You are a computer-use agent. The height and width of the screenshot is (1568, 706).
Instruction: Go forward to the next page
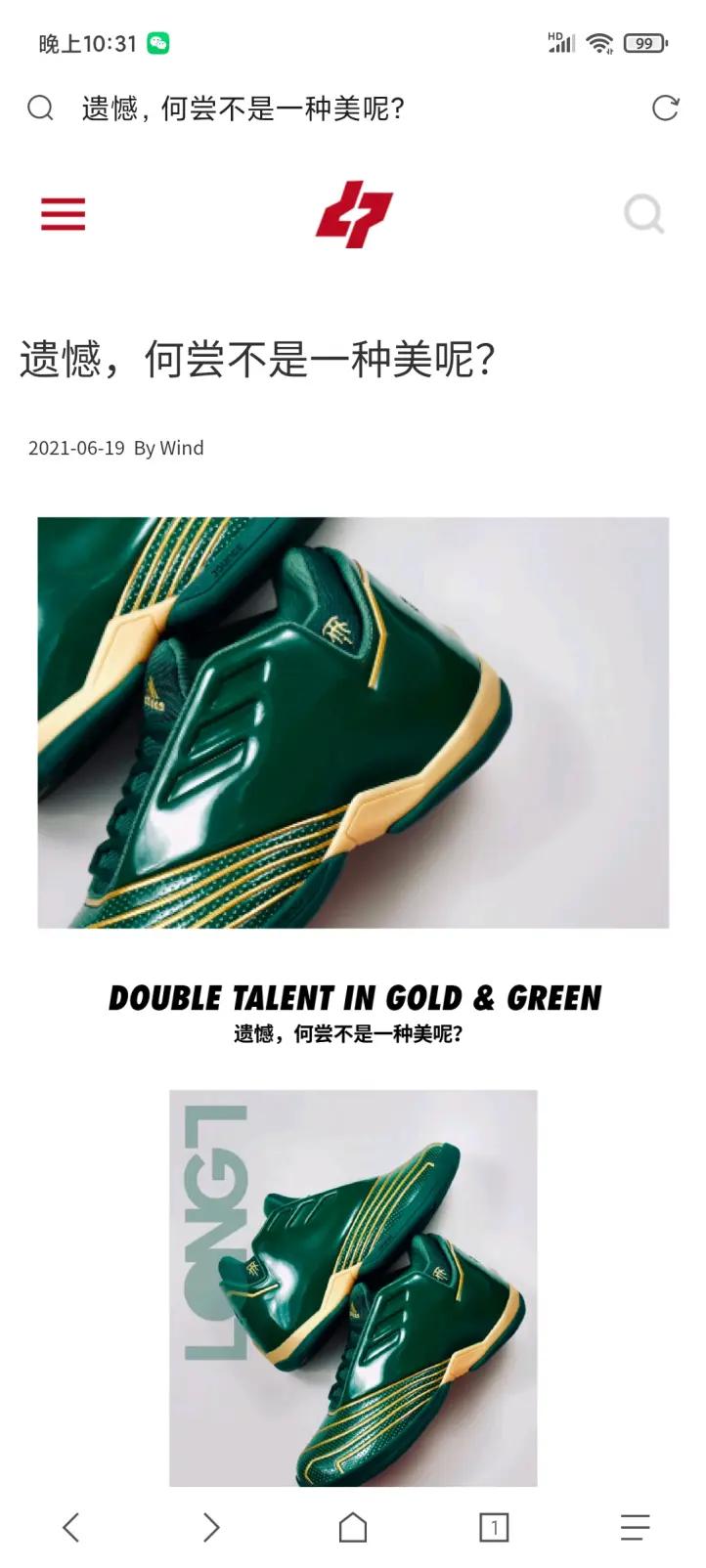[x=211, y=1527]
